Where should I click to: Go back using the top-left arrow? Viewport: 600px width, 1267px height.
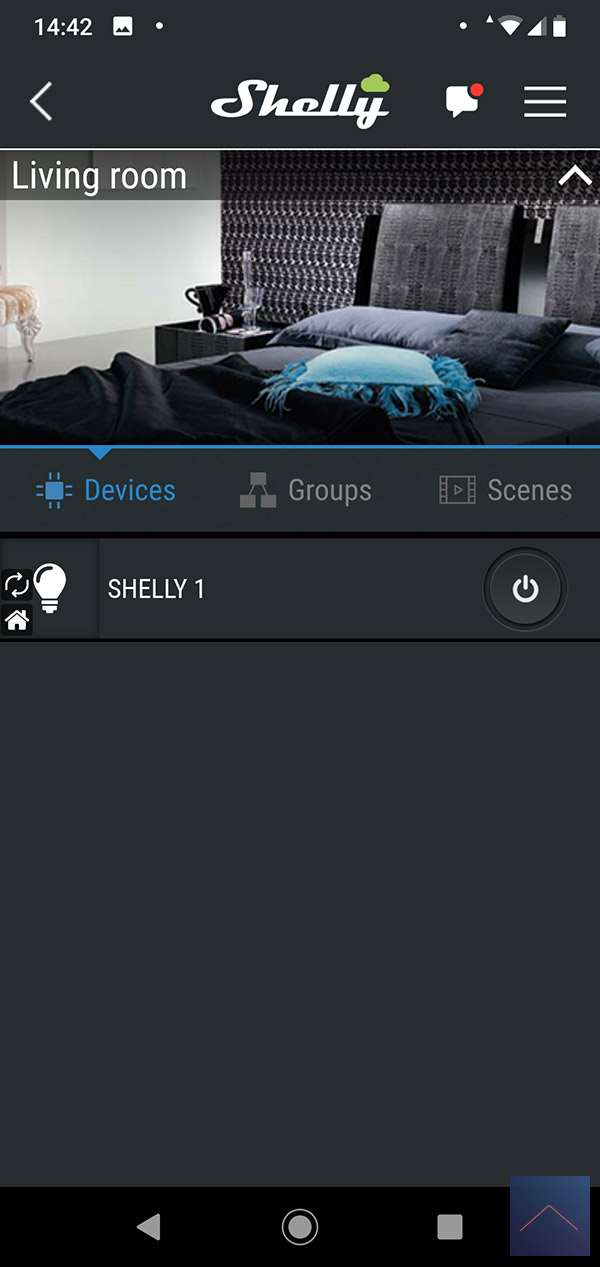click(x=41, y=102)
